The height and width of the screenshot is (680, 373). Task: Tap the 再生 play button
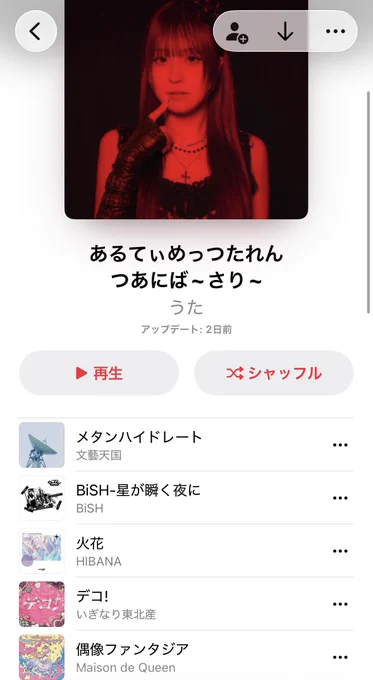pyautogui.click(x=99, y=373)
